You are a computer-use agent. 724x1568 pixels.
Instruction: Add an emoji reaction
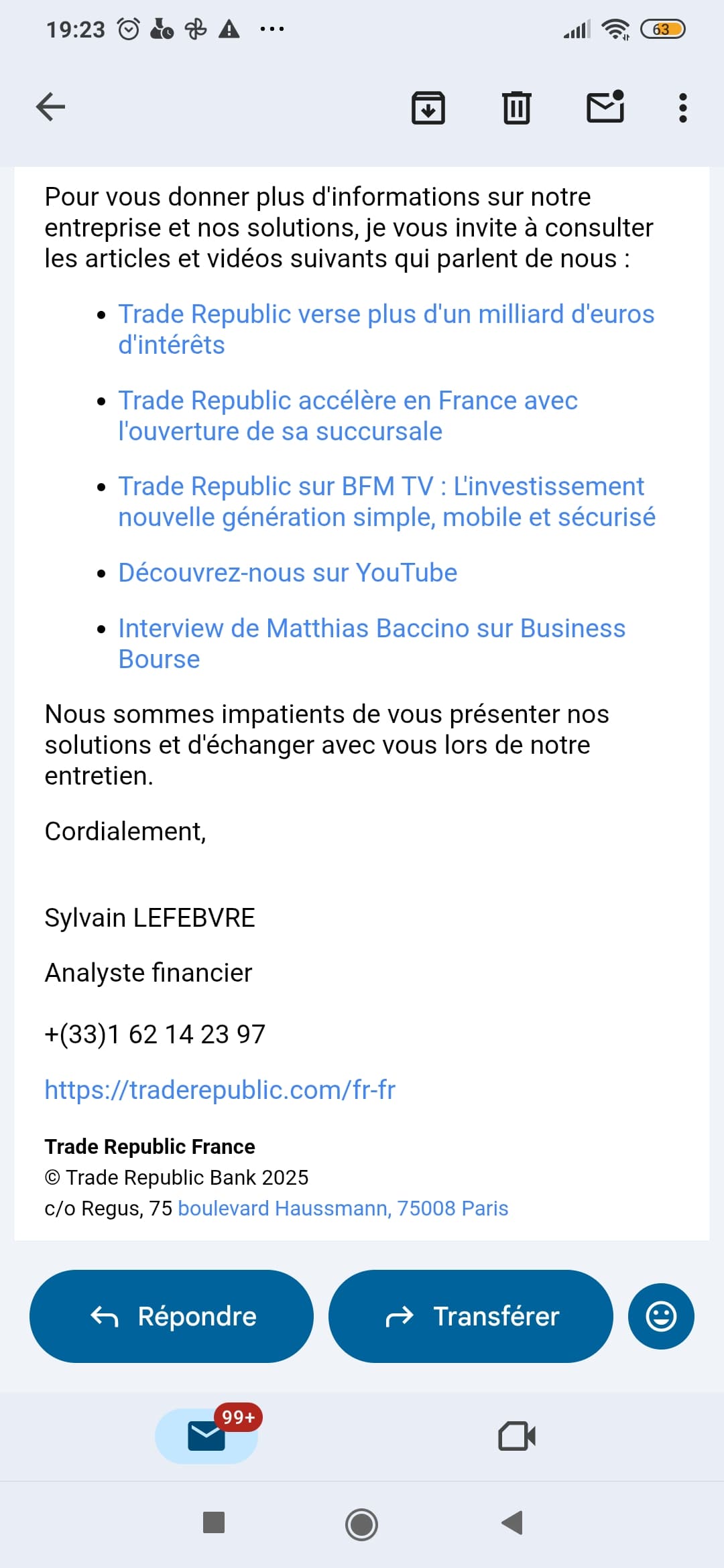click(661, 1316)
